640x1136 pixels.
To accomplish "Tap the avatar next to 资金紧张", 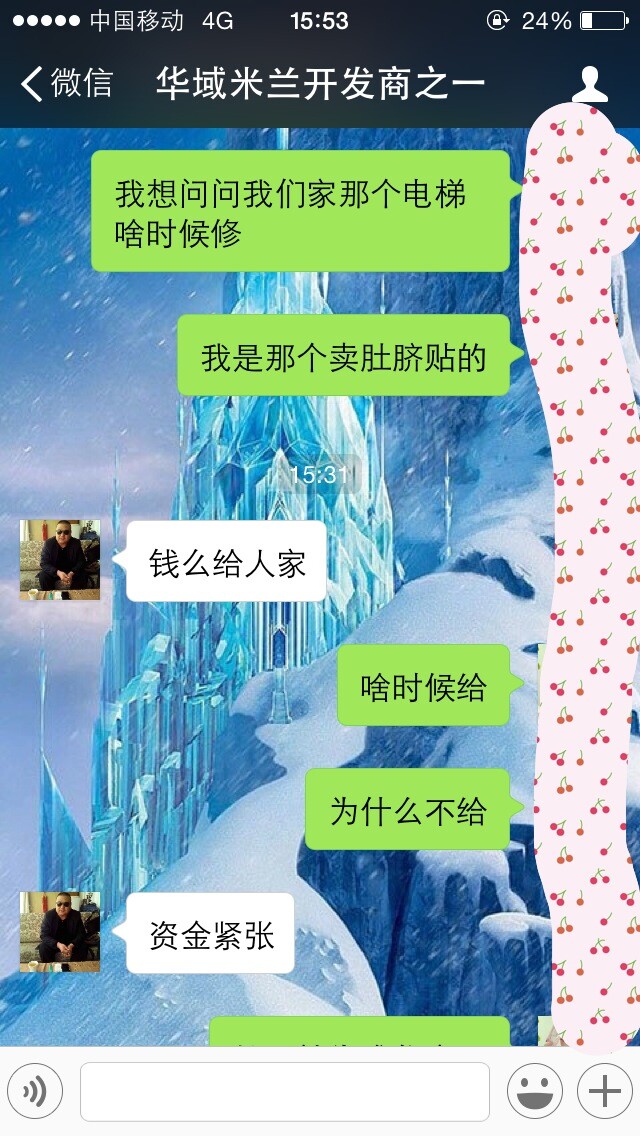I will [60, 932].
